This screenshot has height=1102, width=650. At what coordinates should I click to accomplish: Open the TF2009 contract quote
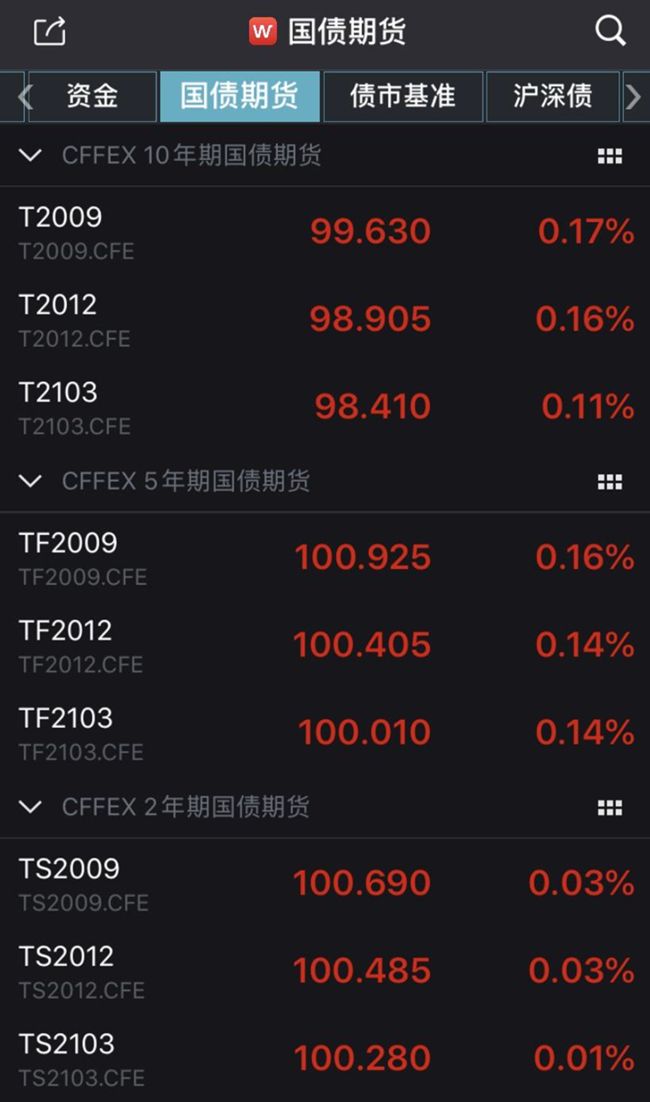tap(325, 558)
